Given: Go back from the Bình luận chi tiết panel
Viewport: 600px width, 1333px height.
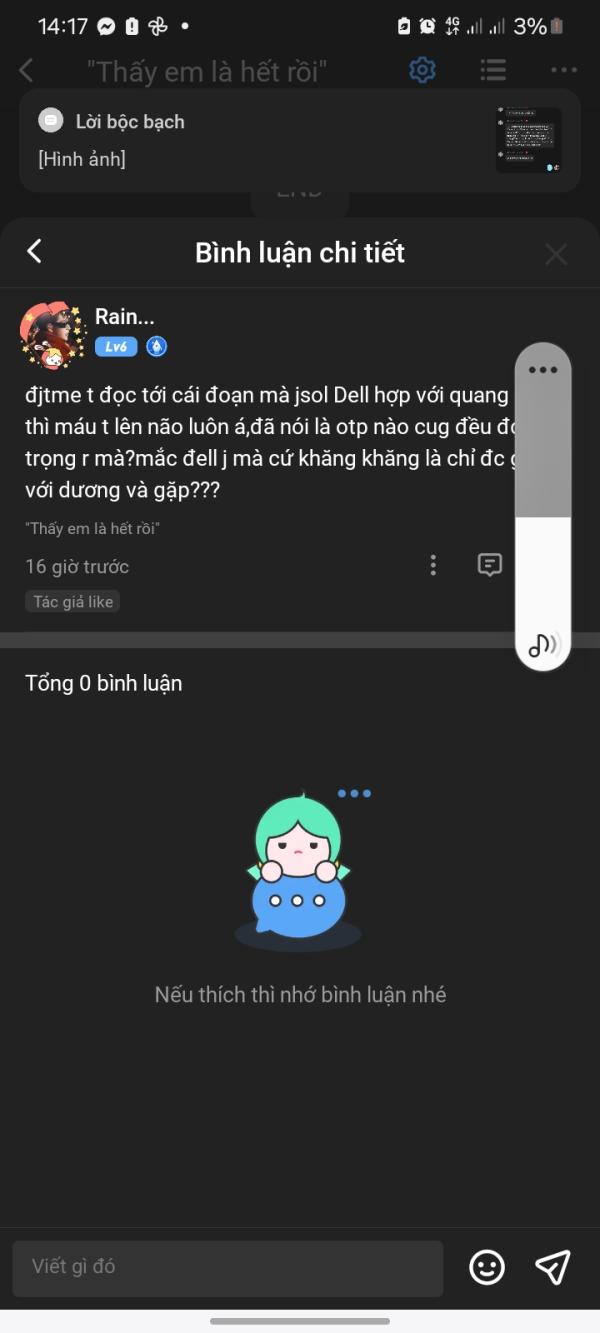Looking at the screenshot, I should pyautogui.click(x=35, y=251).
